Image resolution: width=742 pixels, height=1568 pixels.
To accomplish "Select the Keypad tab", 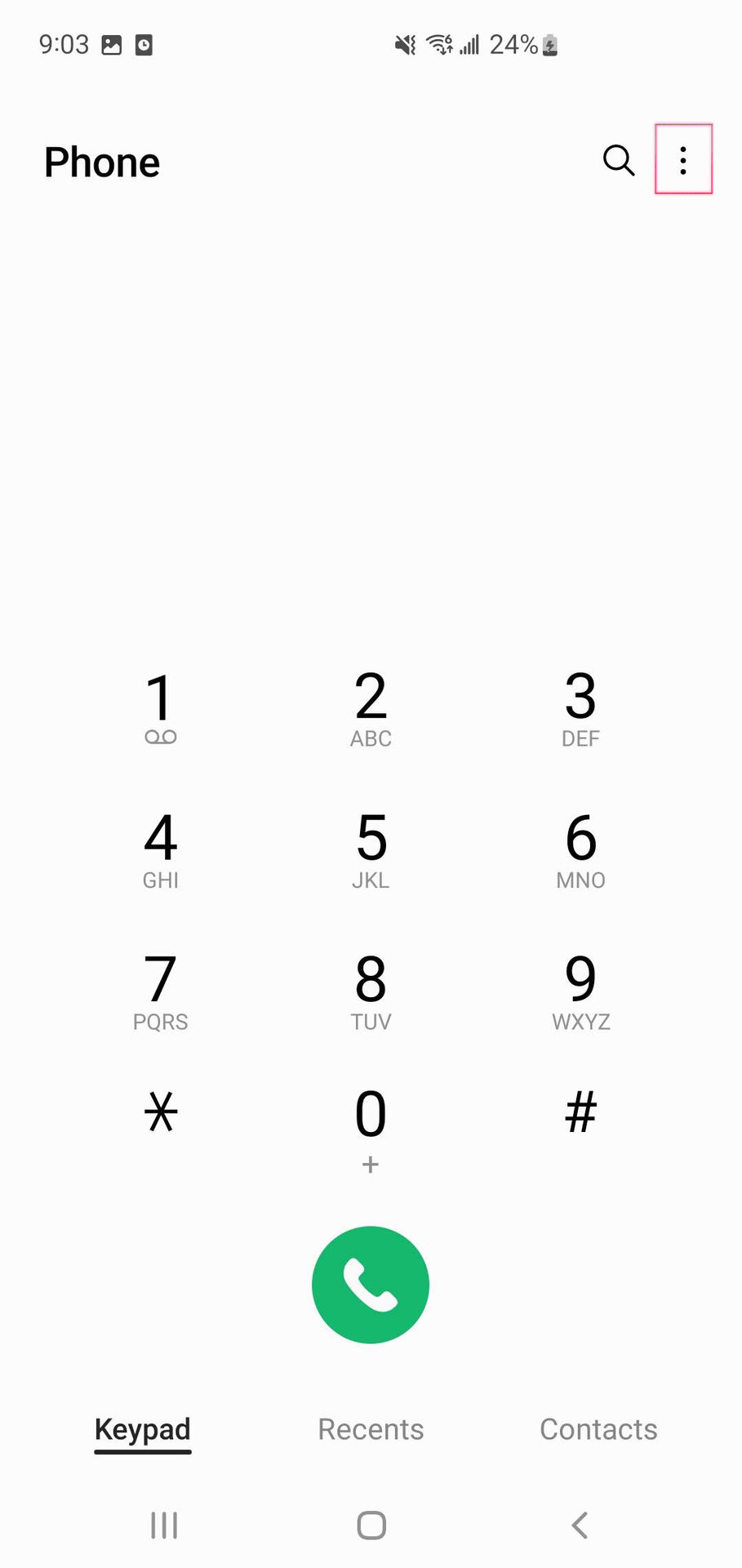I will pyautogui.click(x=143, y=1429).
